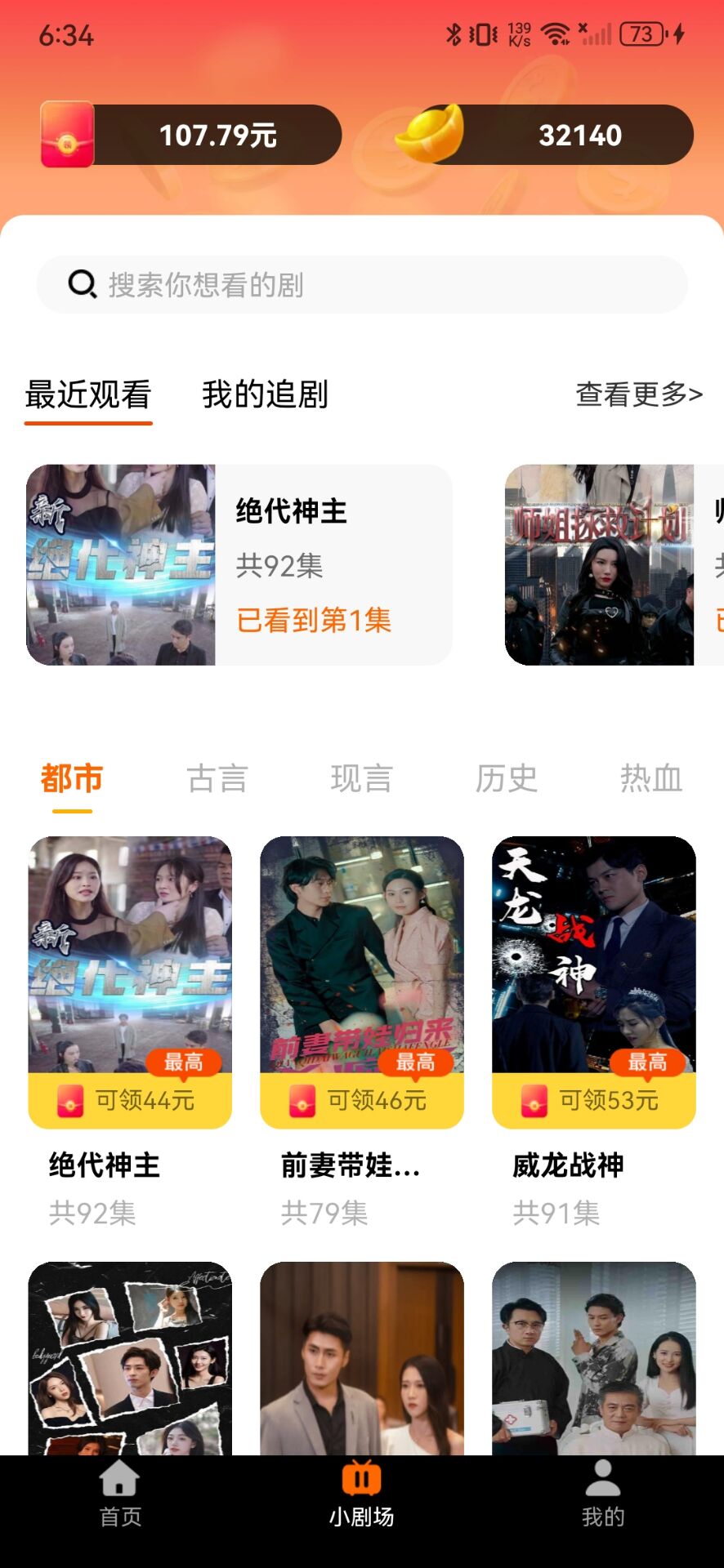724x1568 pixels.
Task: Switch to 古言 category
Action: tap(217, 779)
